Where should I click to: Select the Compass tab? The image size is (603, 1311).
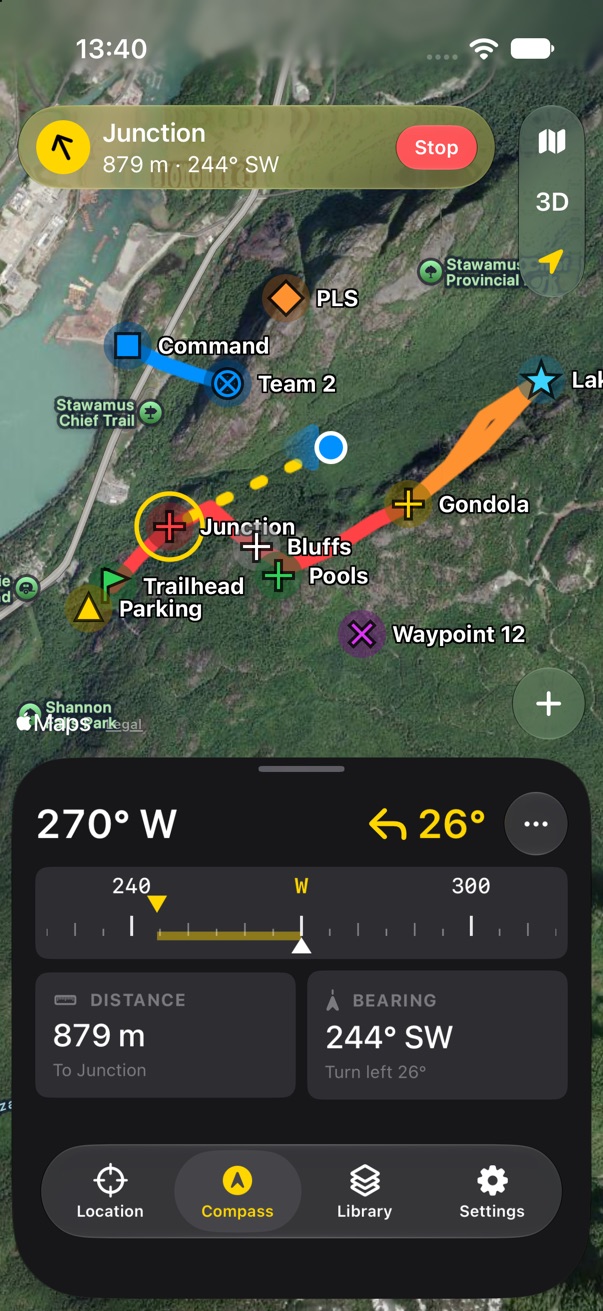pos(237,1192)
